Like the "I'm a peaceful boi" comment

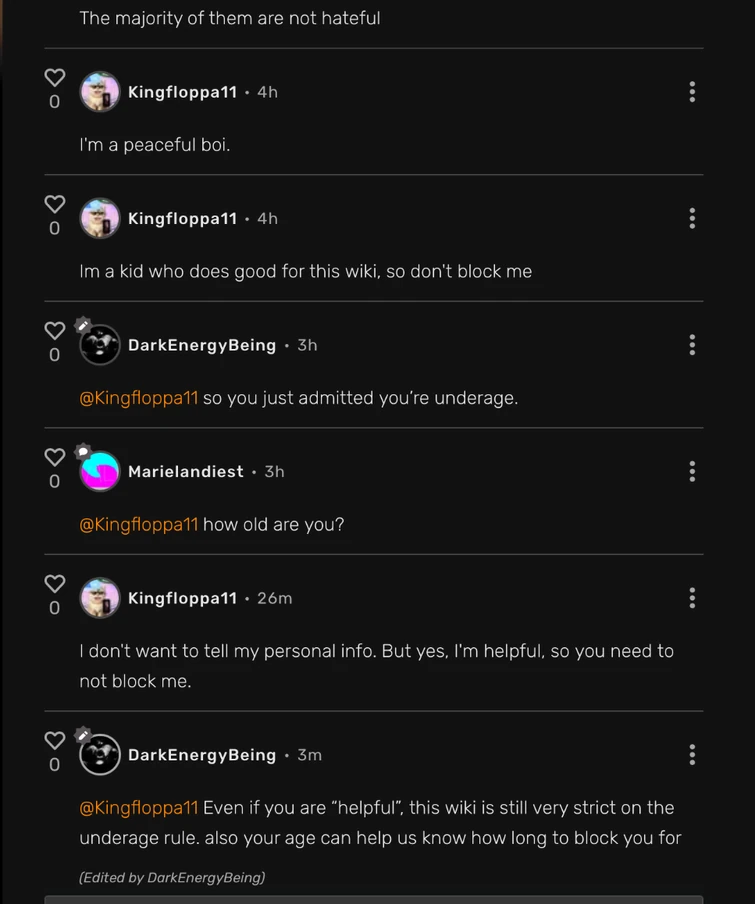point(54,75)
